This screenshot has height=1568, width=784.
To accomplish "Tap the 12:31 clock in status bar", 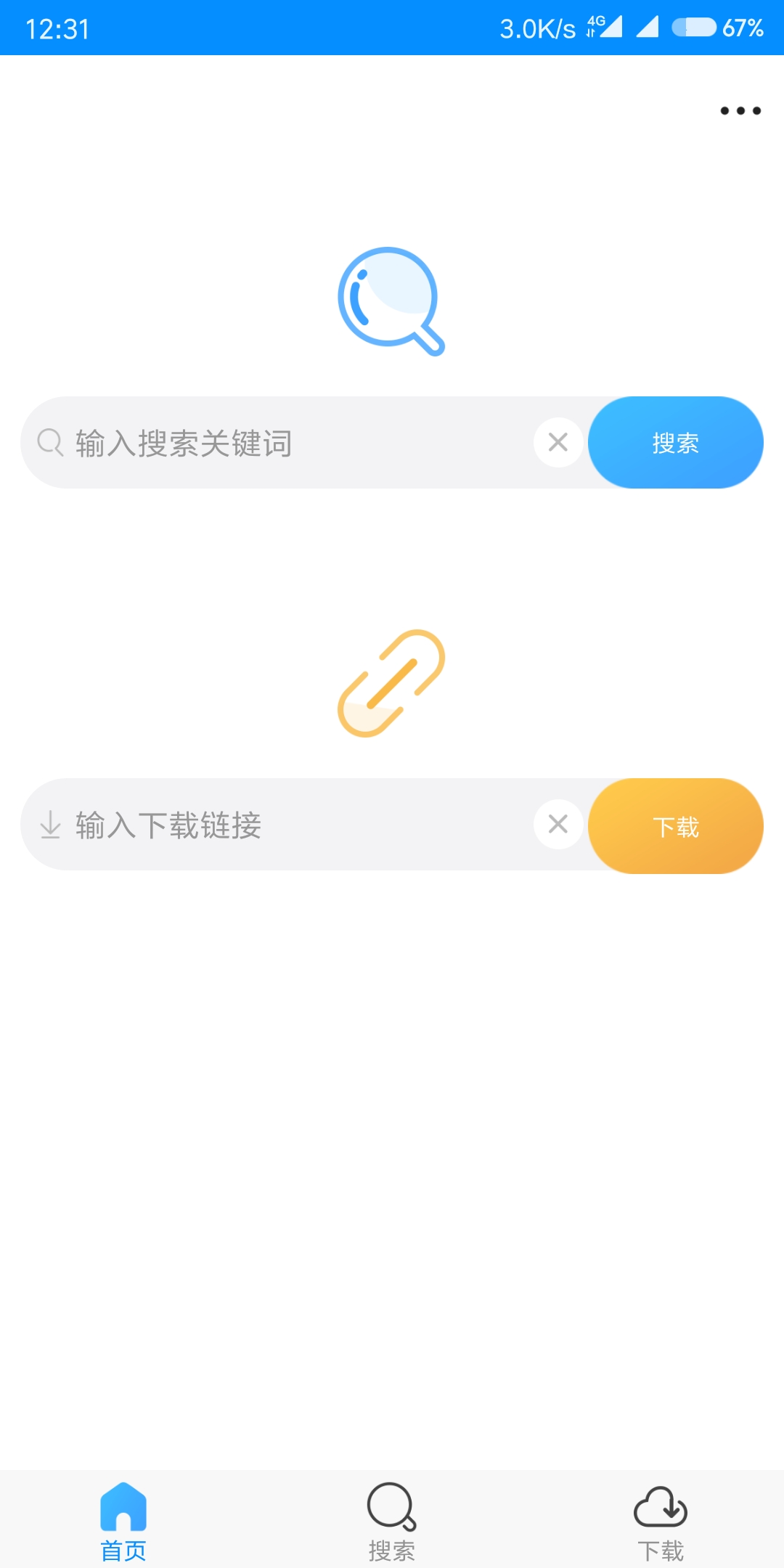I will 57,28.
